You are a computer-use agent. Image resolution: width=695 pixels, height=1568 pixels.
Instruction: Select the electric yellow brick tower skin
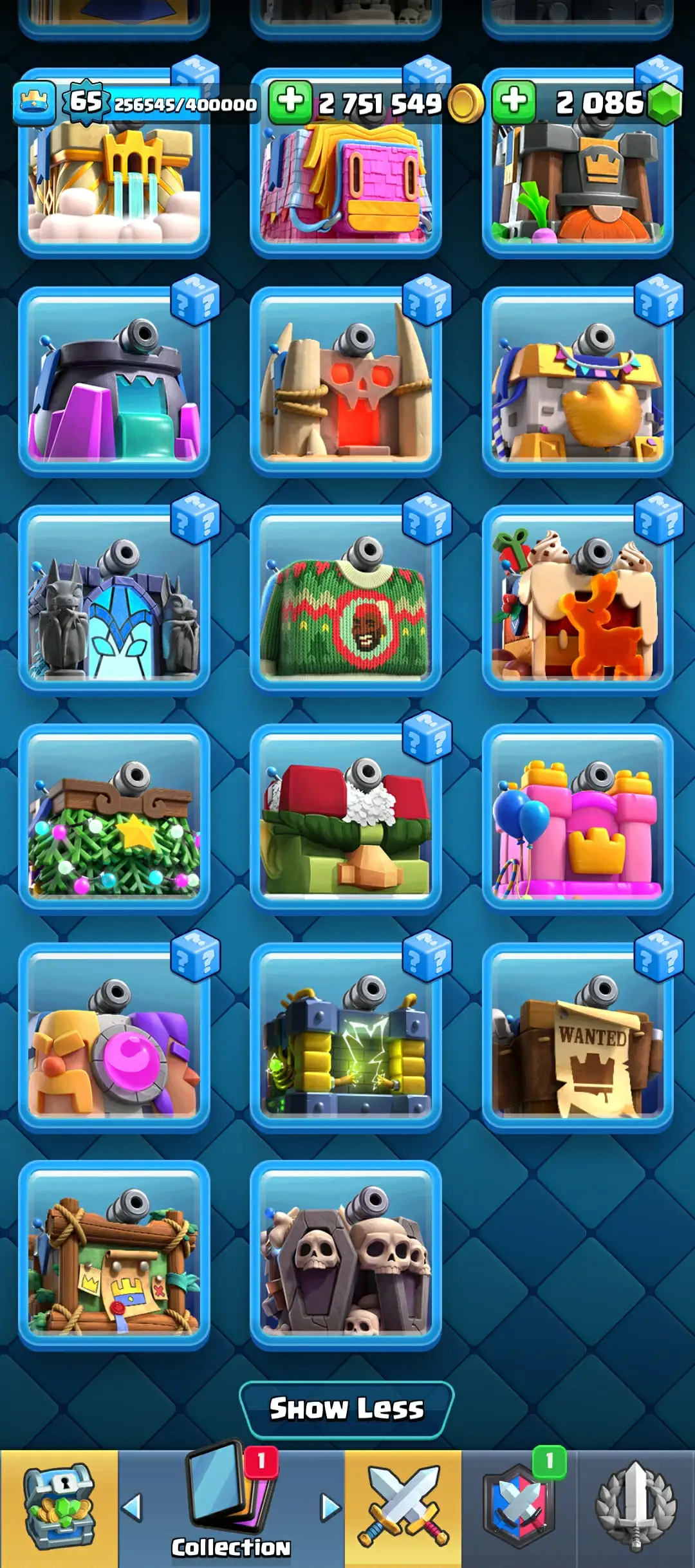(x=346, y=1036)
